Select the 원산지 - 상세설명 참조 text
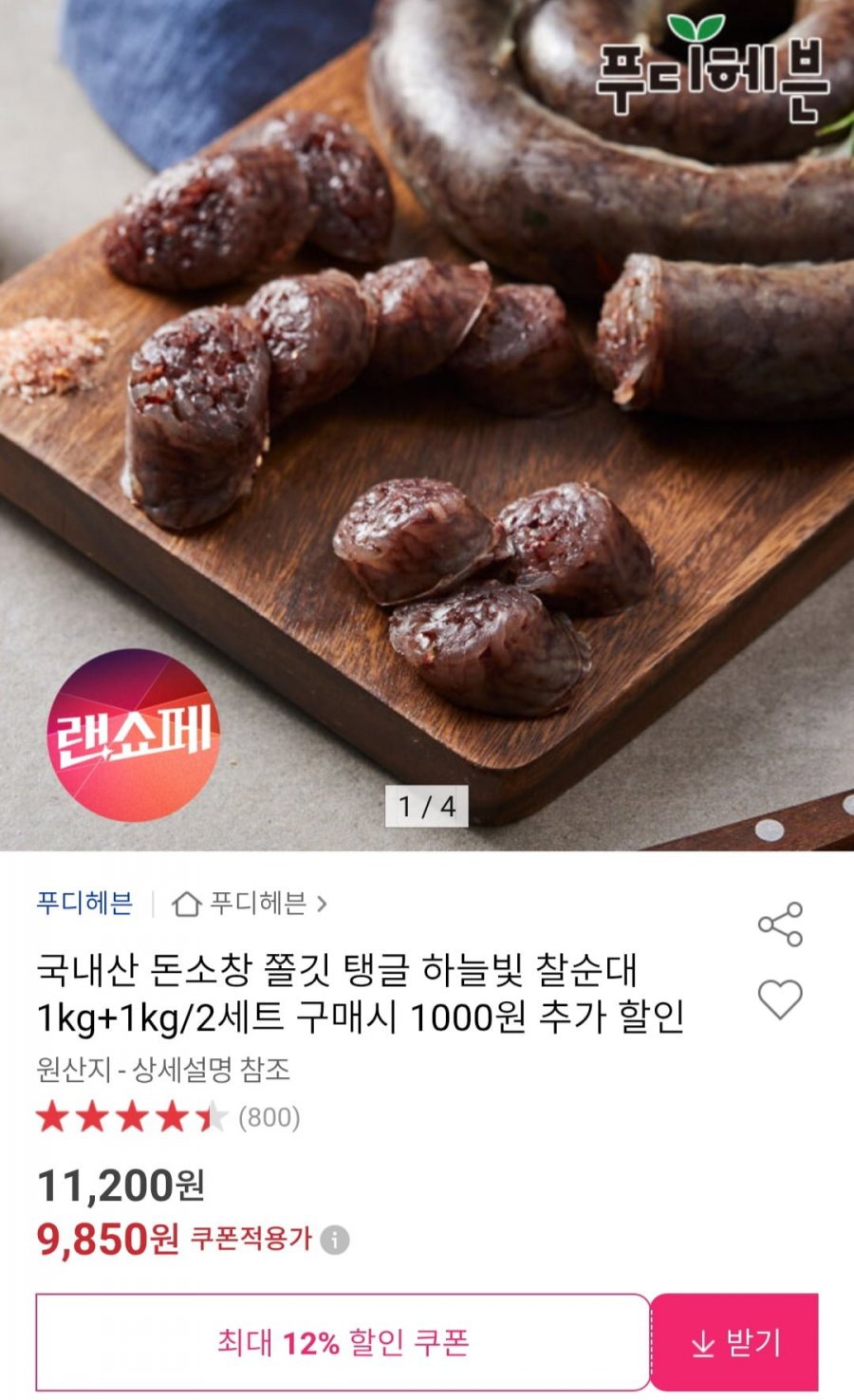 click(161, 1070)
